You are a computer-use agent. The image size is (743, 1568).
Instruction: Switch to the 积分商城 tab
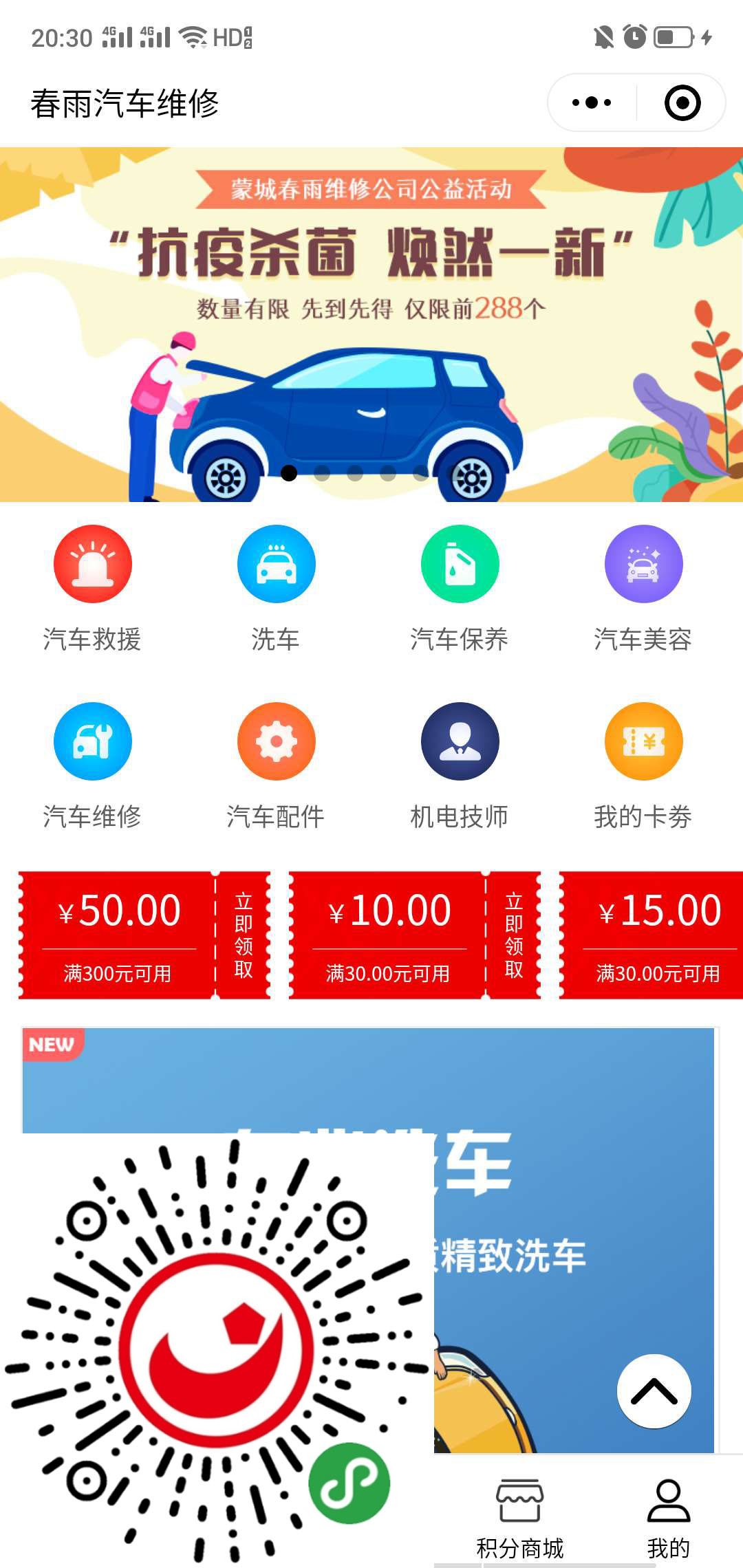pos(520,1518)
